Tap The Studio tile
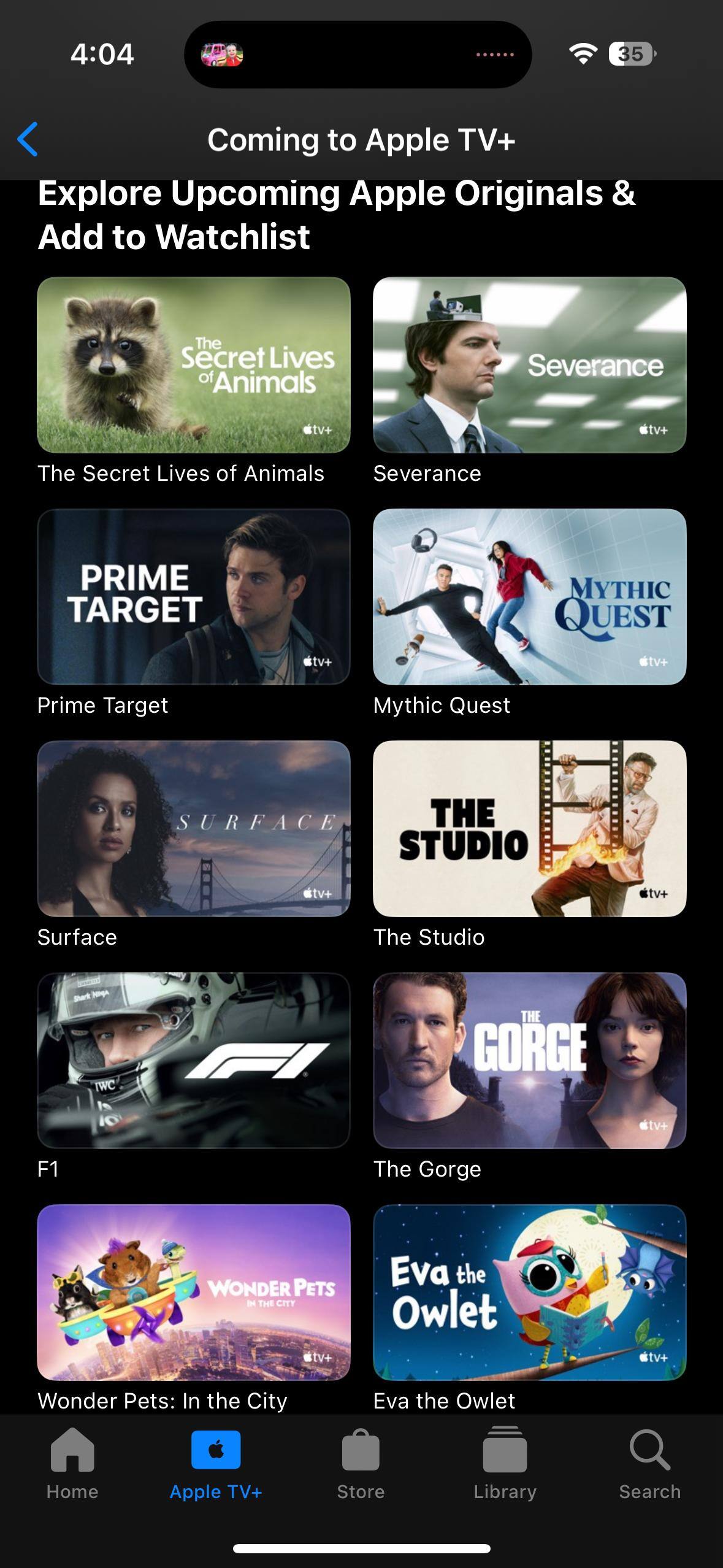 529,828
